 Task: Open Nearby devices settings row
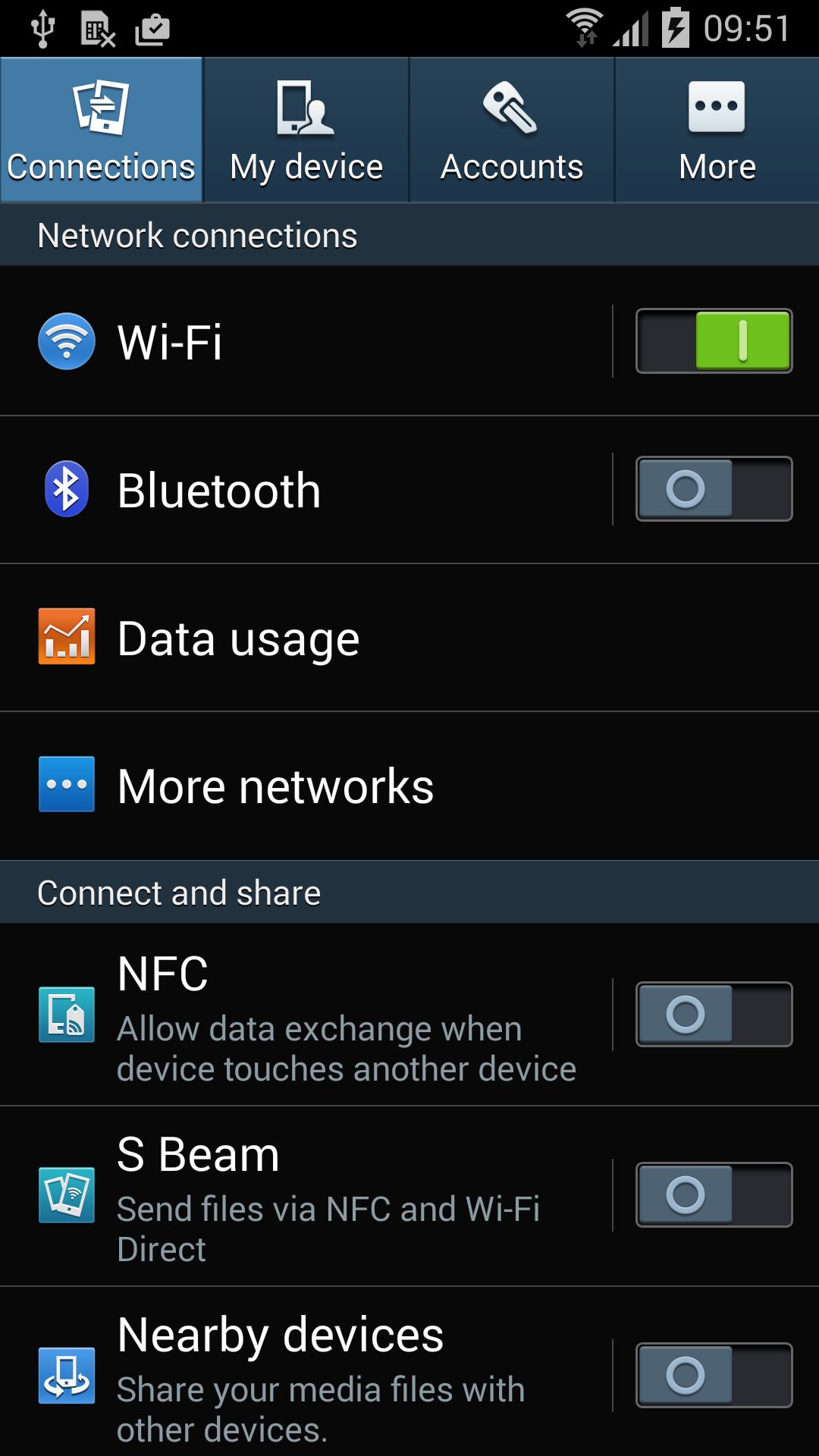[x=306, y=1372]
